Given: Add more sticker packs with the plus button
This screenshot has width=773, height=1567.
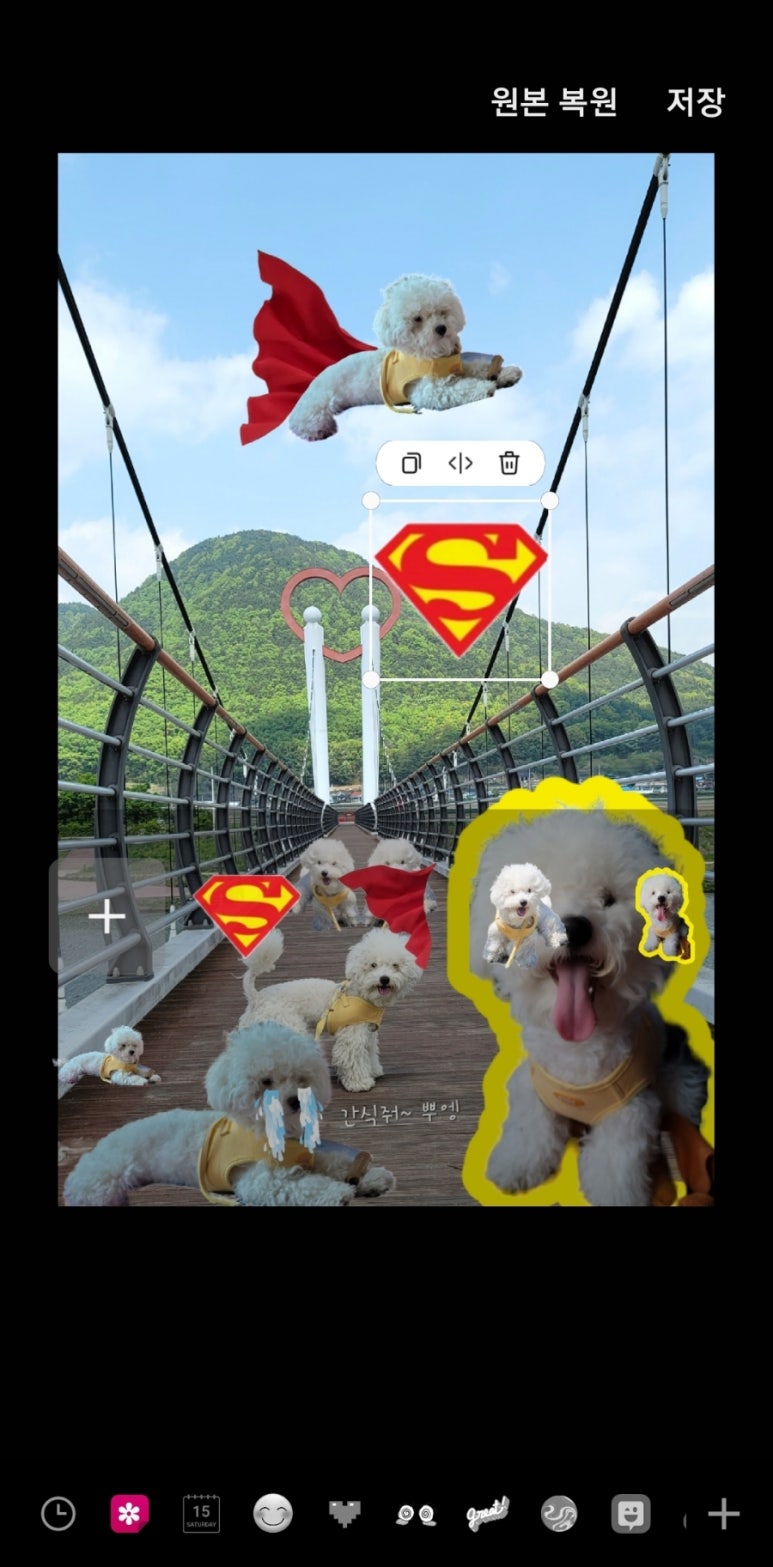Looking at the screenshot, I should tap(724, 1514).
